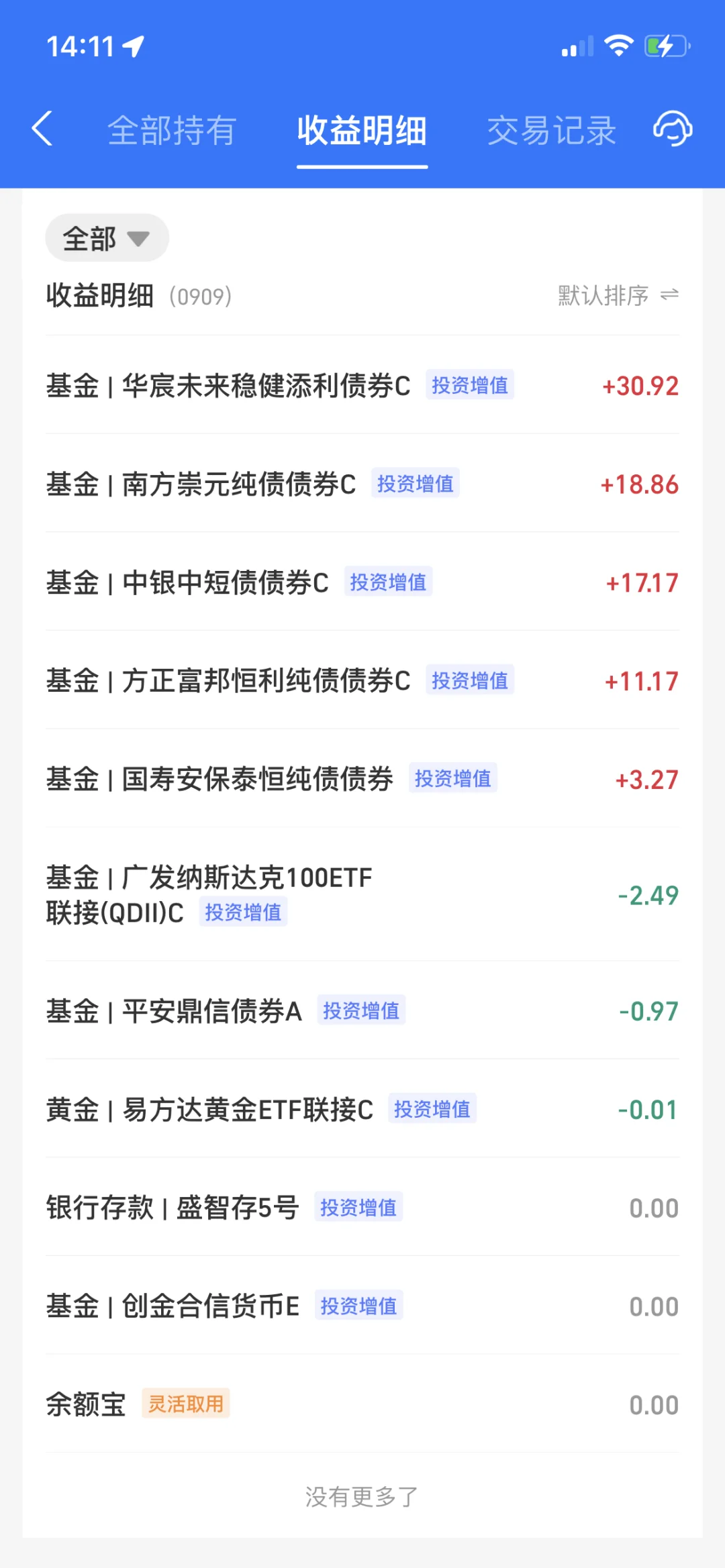The height and width of the screenshot is (1568, 725).
Task: Tap the +30.92 profit amount
Action: [638, 386]
